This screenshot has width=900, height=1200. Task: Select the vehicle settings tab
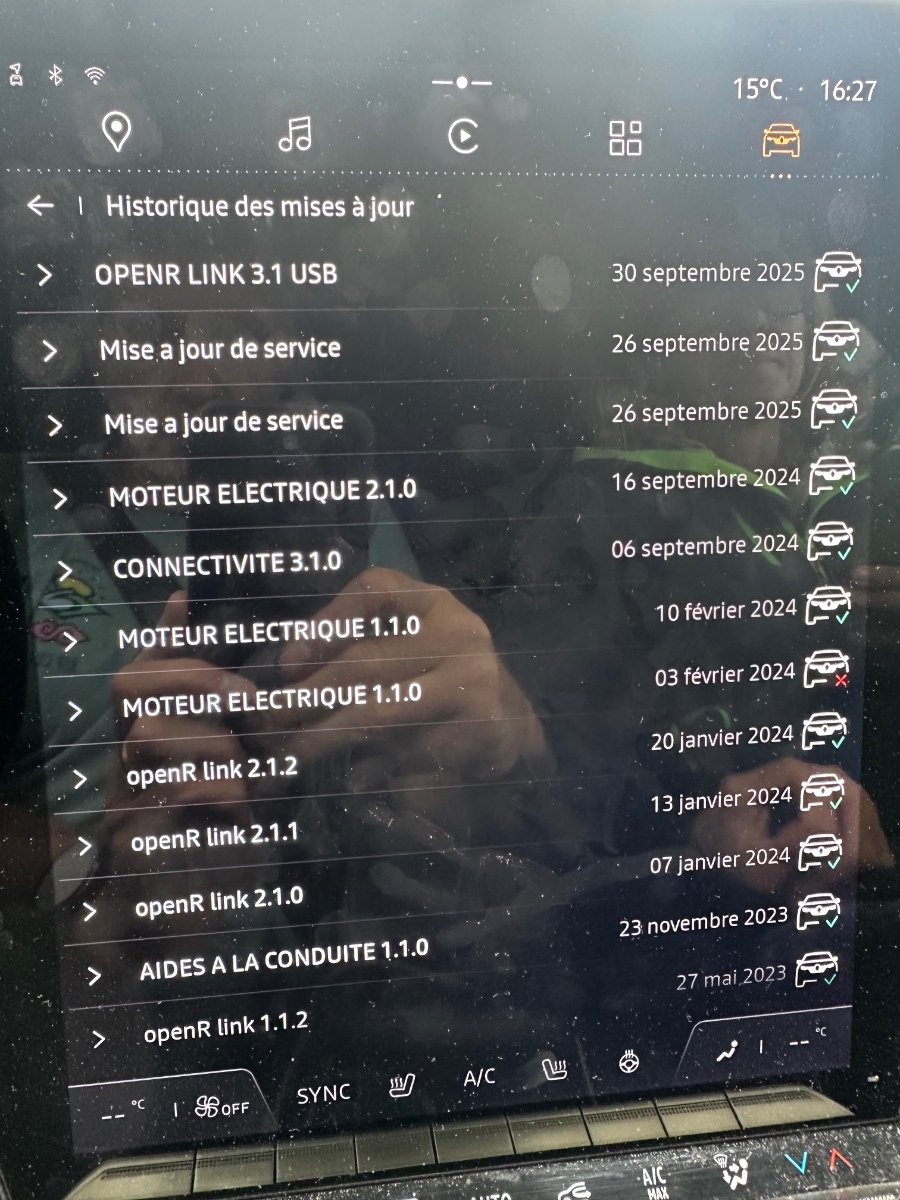[781, 140]
